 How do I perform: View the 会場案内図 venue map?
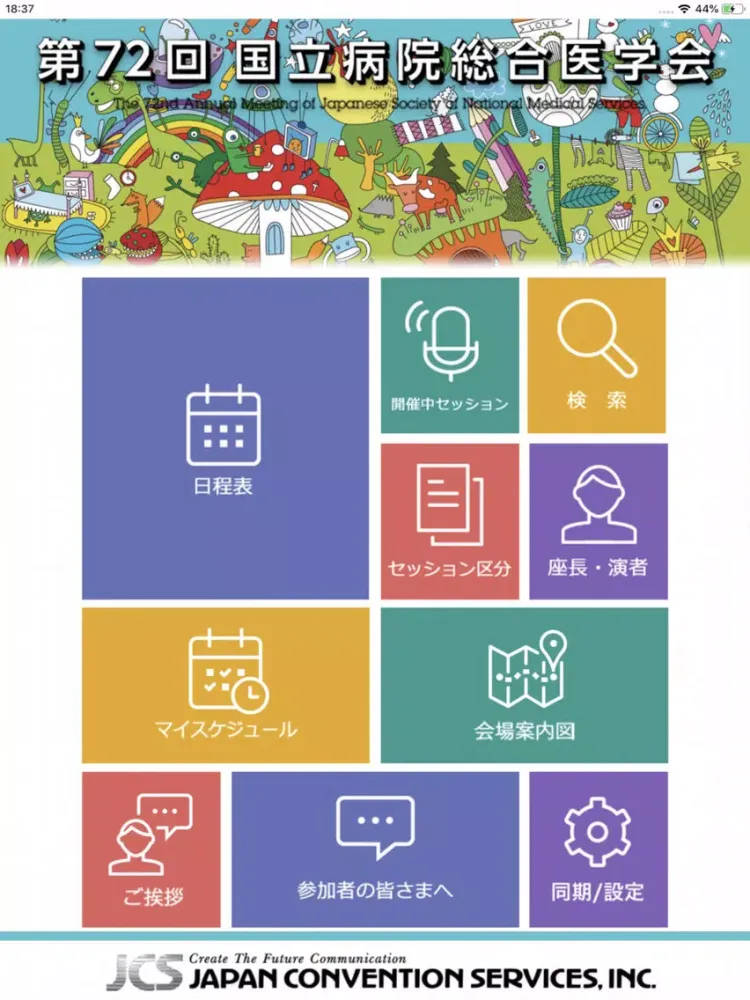524,685
